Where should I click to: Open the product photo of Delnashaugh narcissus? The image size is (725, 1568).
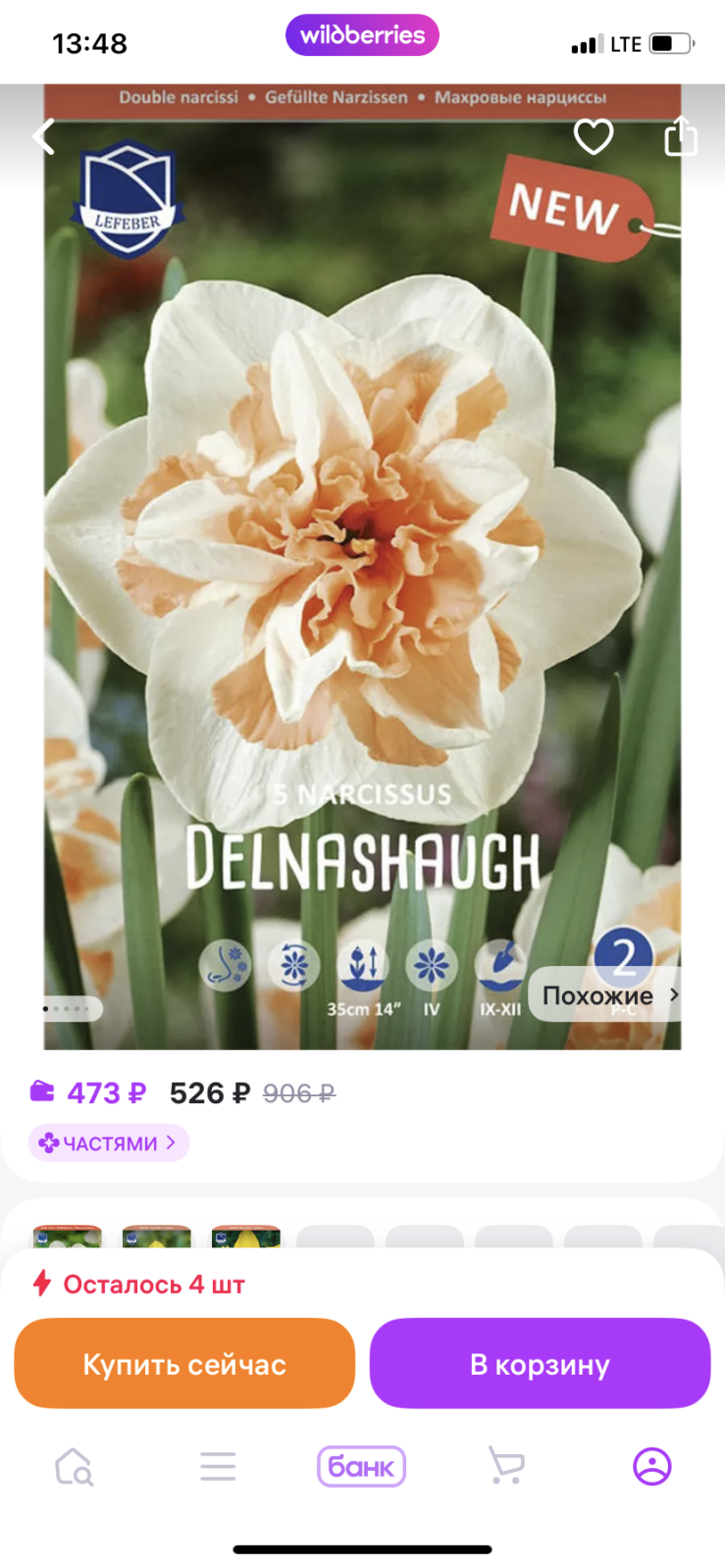(362, 567)
